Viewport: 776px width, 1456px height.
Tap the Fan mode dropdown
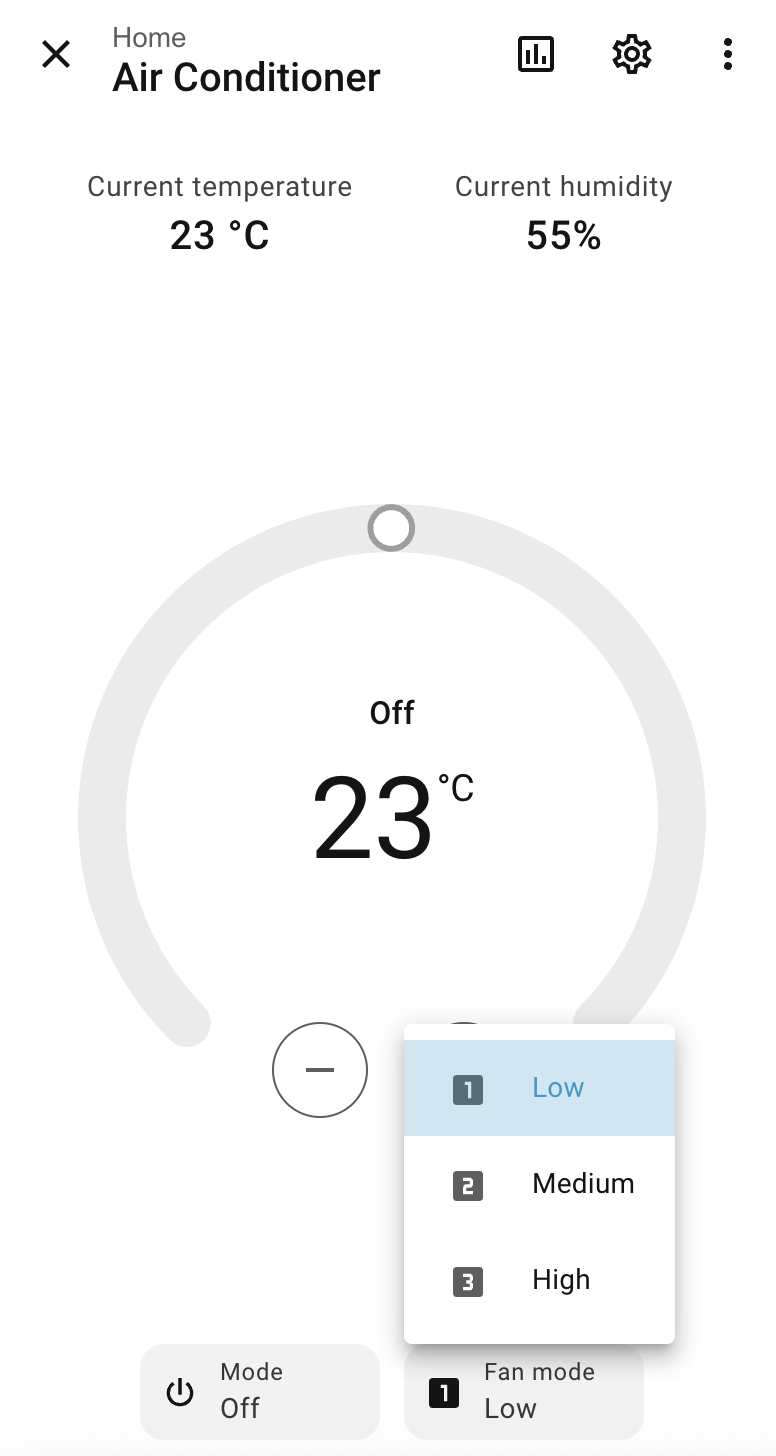[524, 1391]
